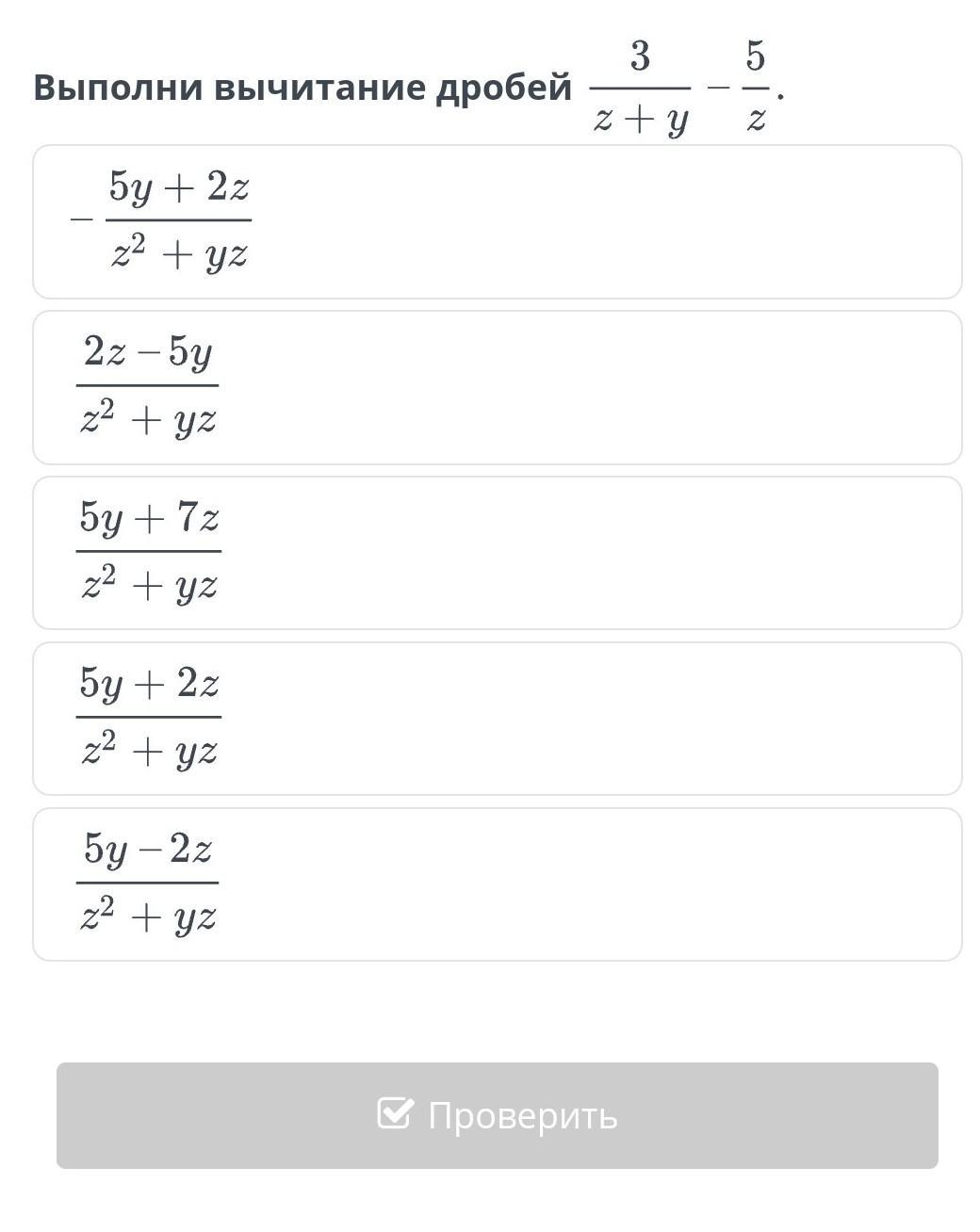
Task: Tap the Проверить button
Action: 497,1115
